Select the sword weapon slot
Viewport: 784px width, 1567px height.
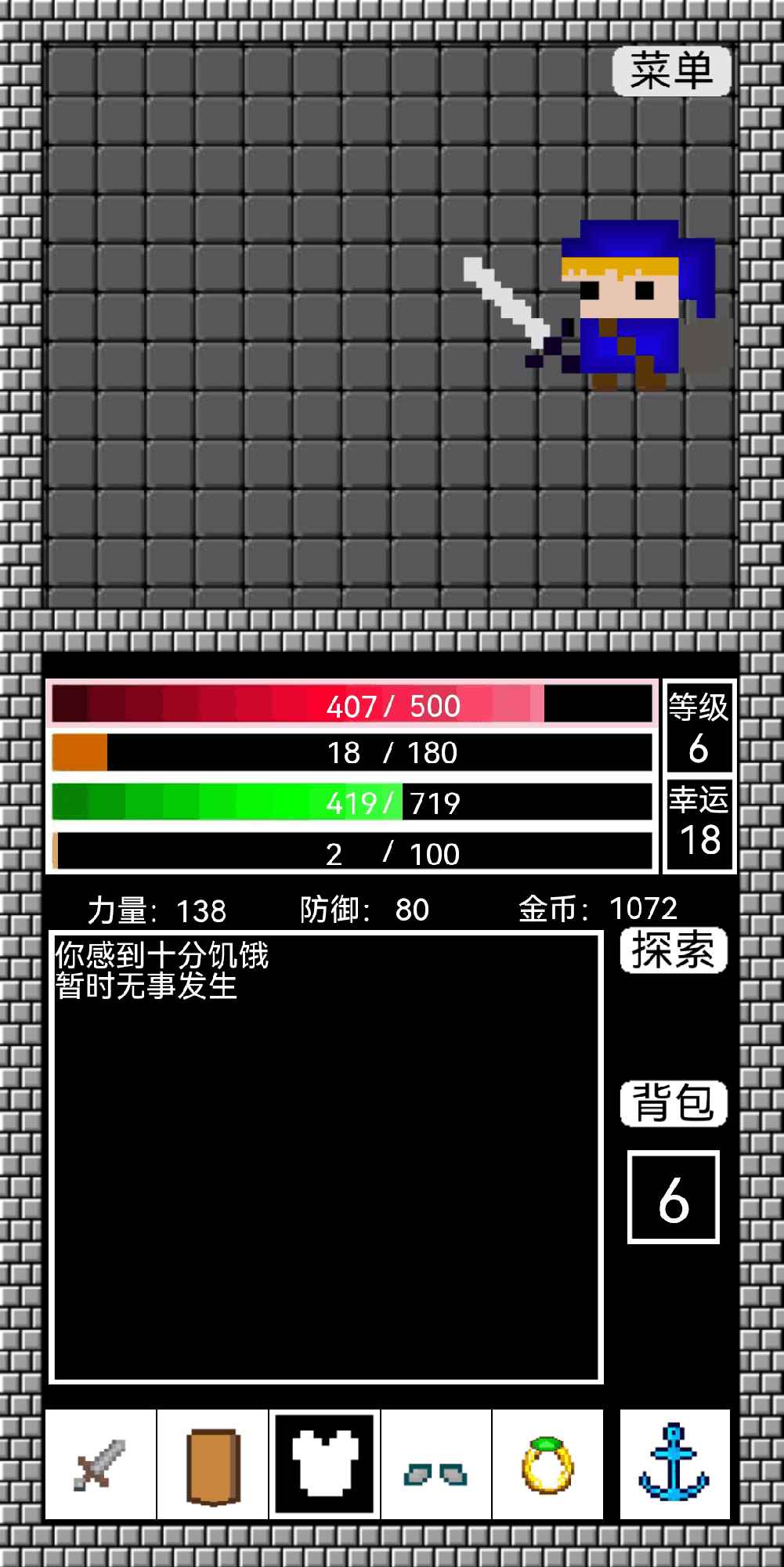coord(101,1464)
